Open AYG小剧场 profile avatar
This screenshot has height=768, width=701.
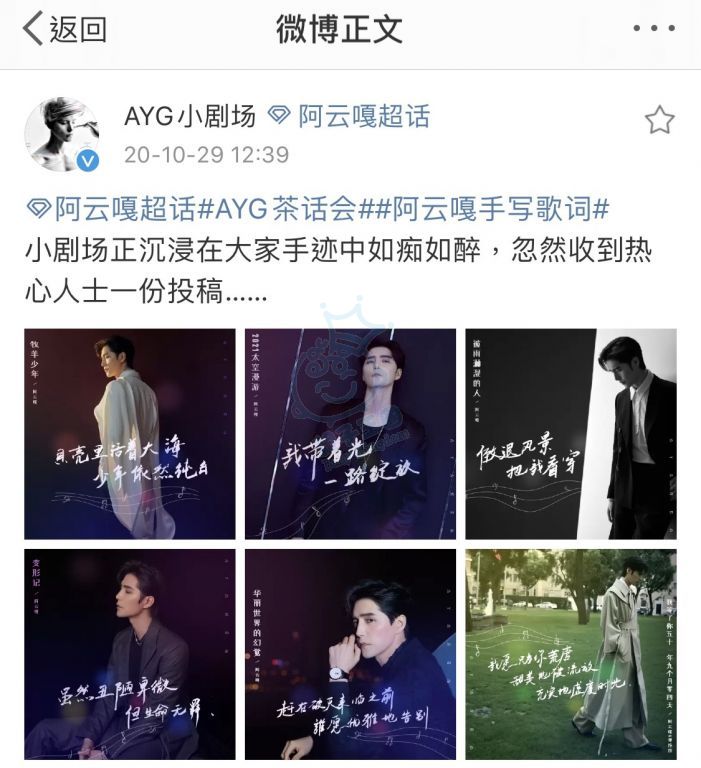point(62,135)
